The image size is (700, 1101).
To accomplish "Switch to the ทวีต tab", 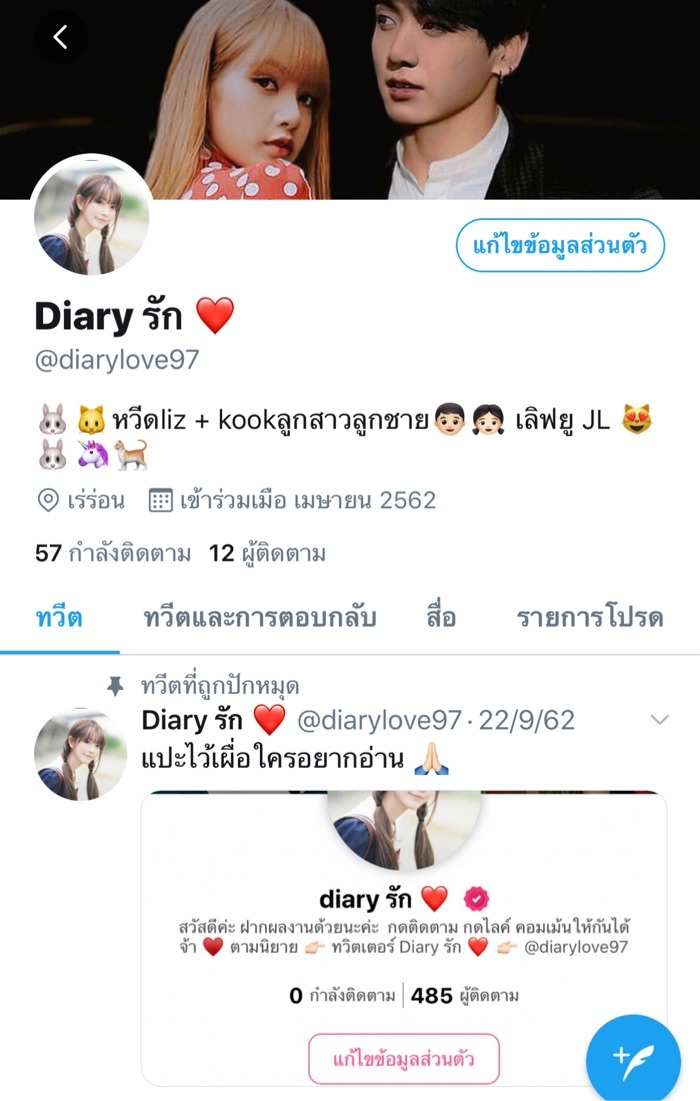I will point(58,617).
